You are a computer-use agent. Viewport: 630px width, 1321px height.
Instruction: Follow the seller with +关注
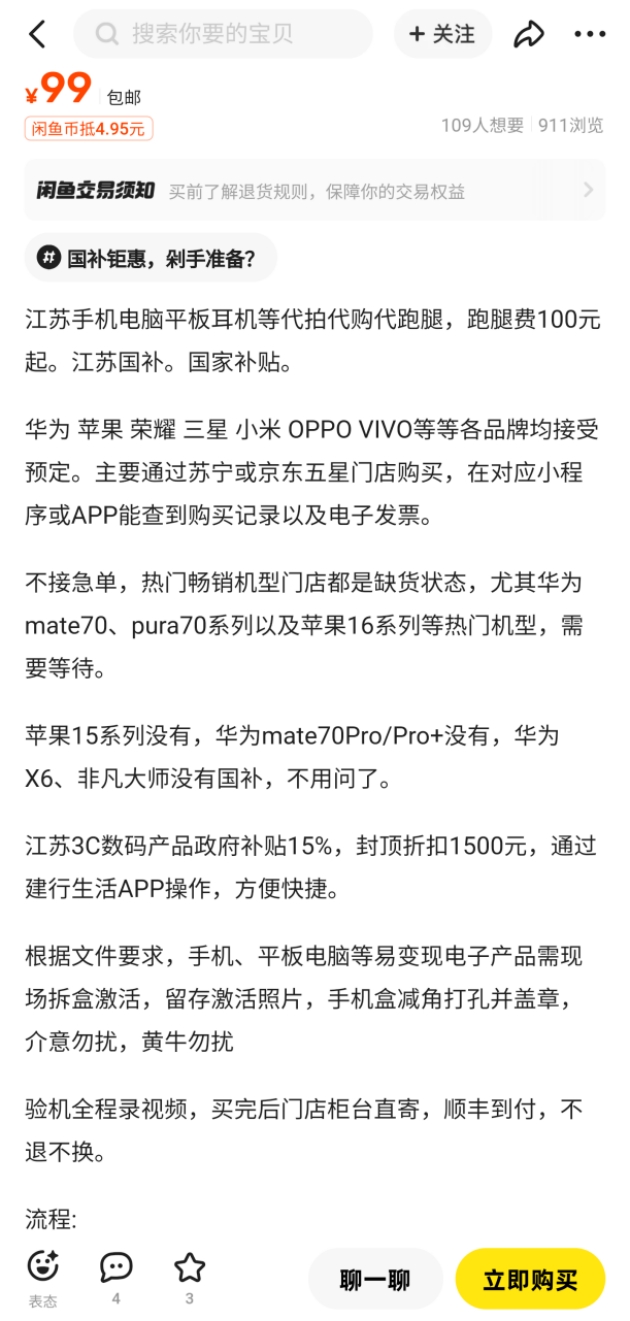tap(442, 34)
